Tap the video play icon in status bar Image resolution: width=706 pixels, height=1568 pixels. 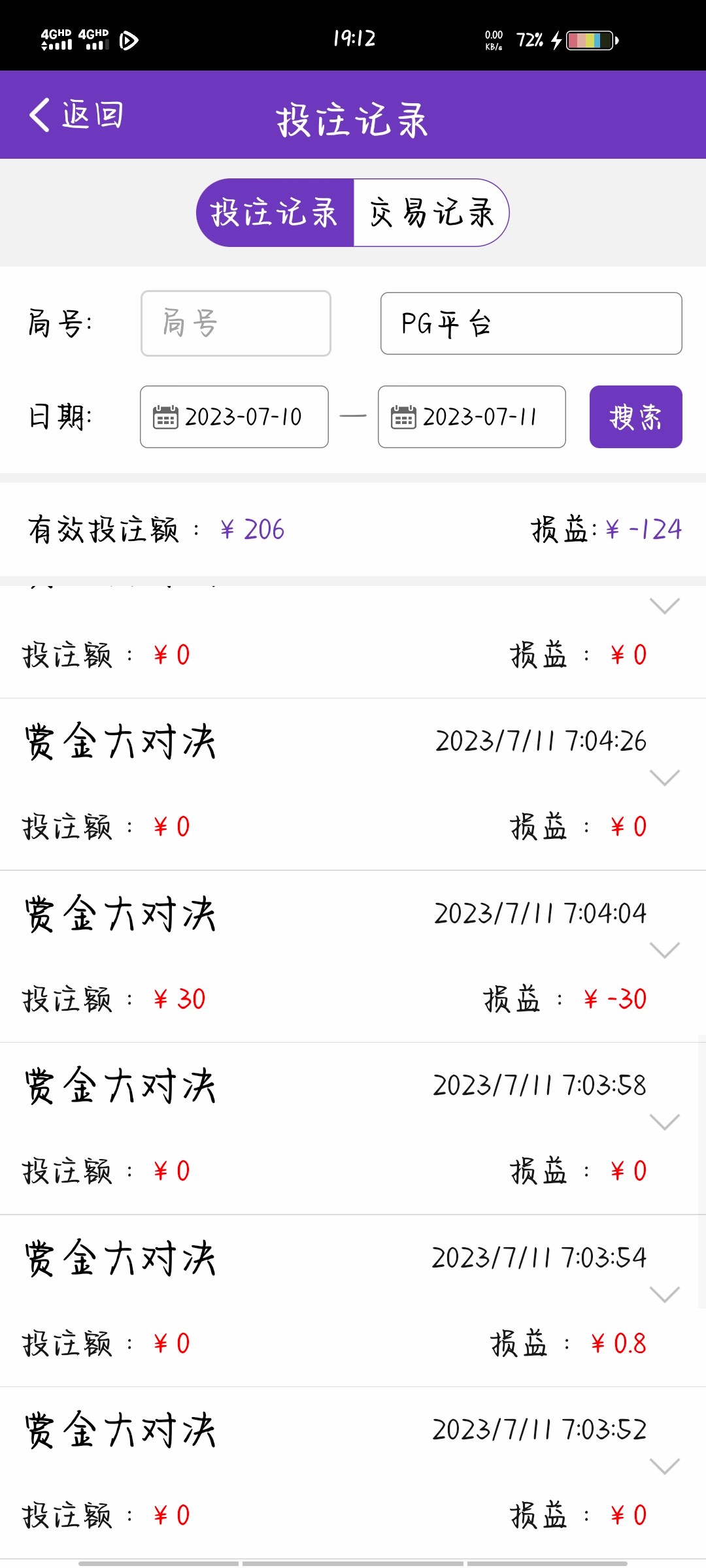(127, 40)
